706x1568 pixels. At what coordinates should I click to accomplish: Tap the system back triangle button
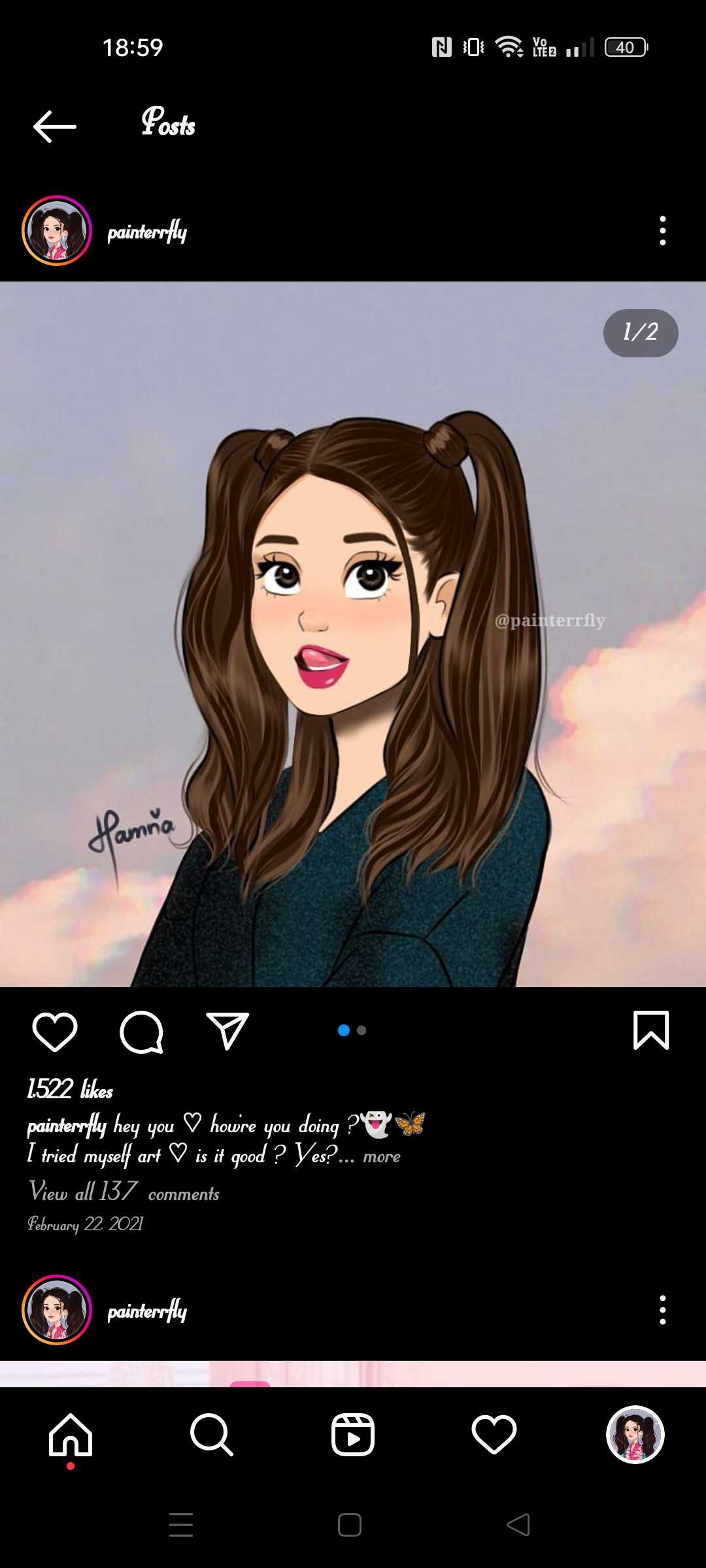(518, 1525)
